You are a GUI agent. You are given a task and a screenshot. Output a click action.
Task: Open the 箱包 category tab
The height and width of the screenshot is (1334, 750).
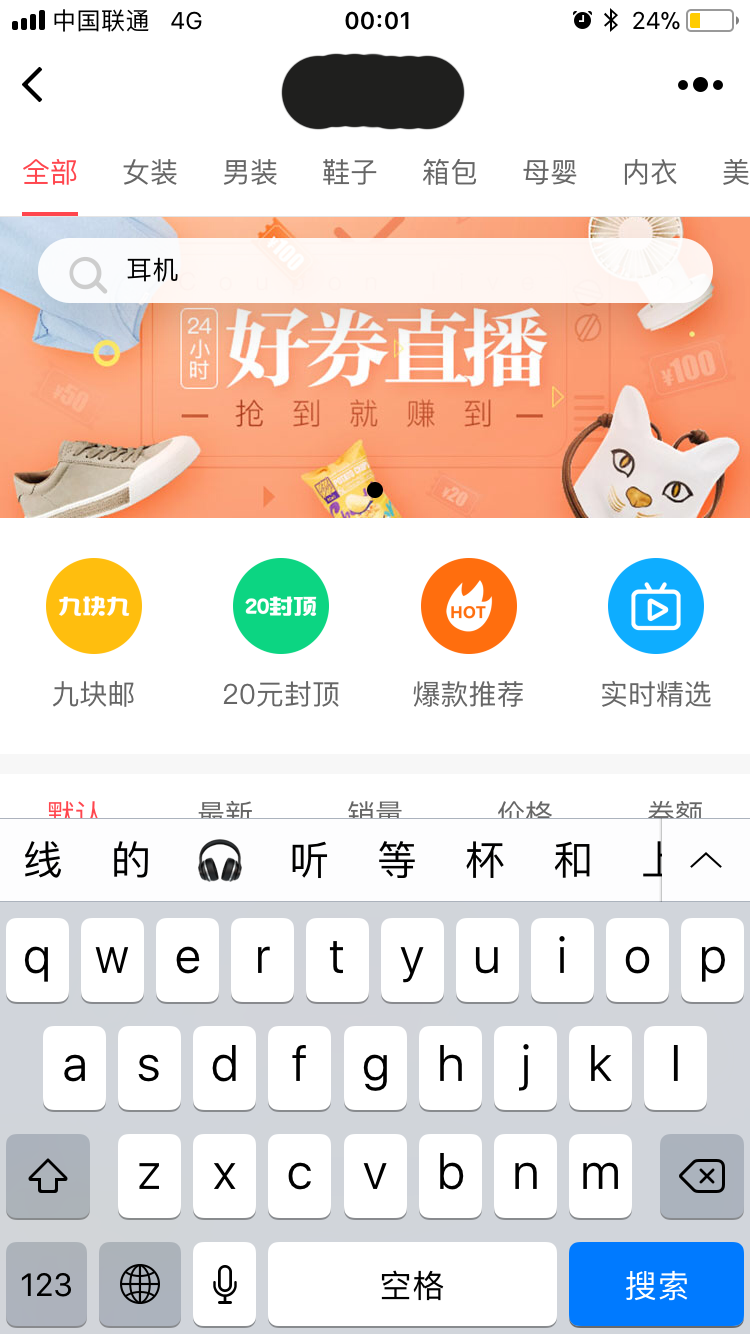(450, 173)
